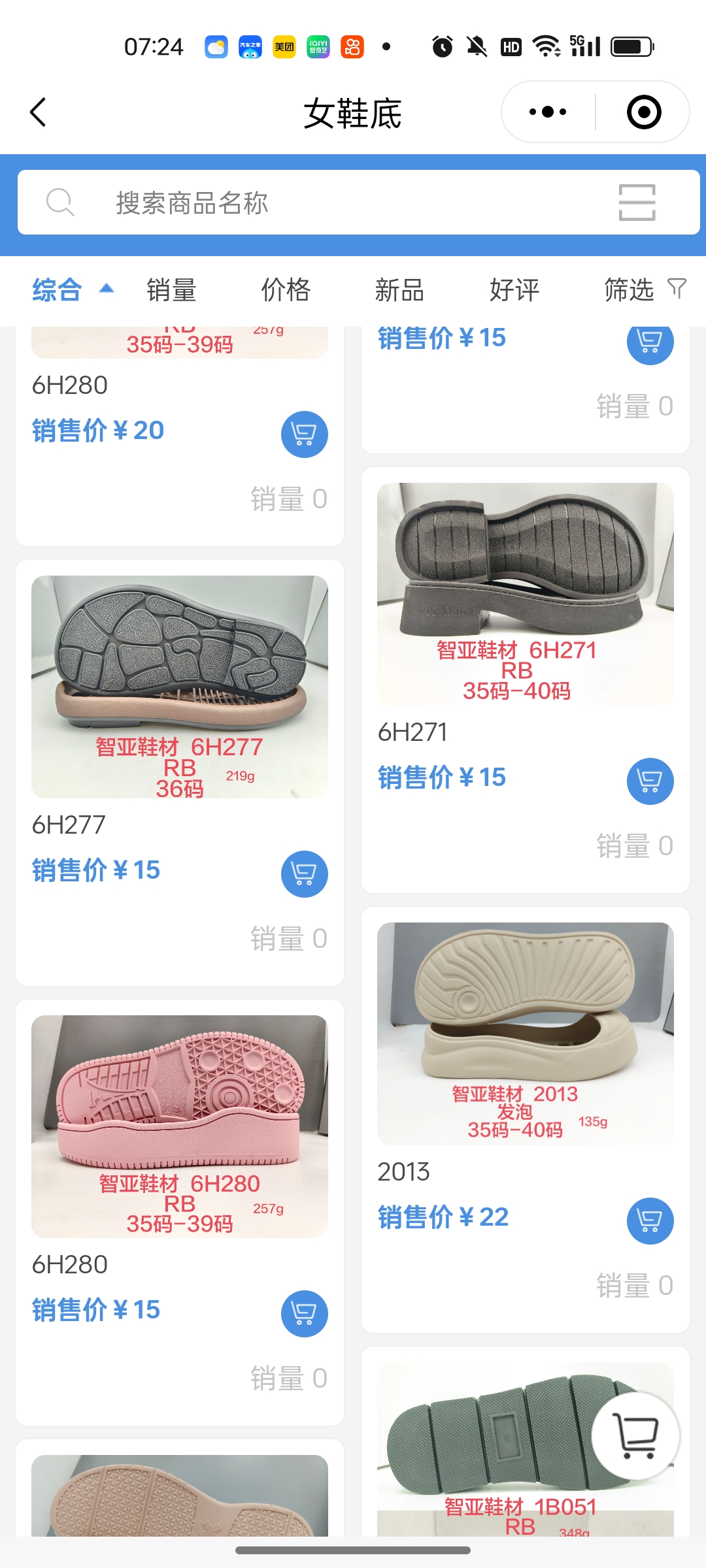Show 新品 products

[x=399, y=290]
